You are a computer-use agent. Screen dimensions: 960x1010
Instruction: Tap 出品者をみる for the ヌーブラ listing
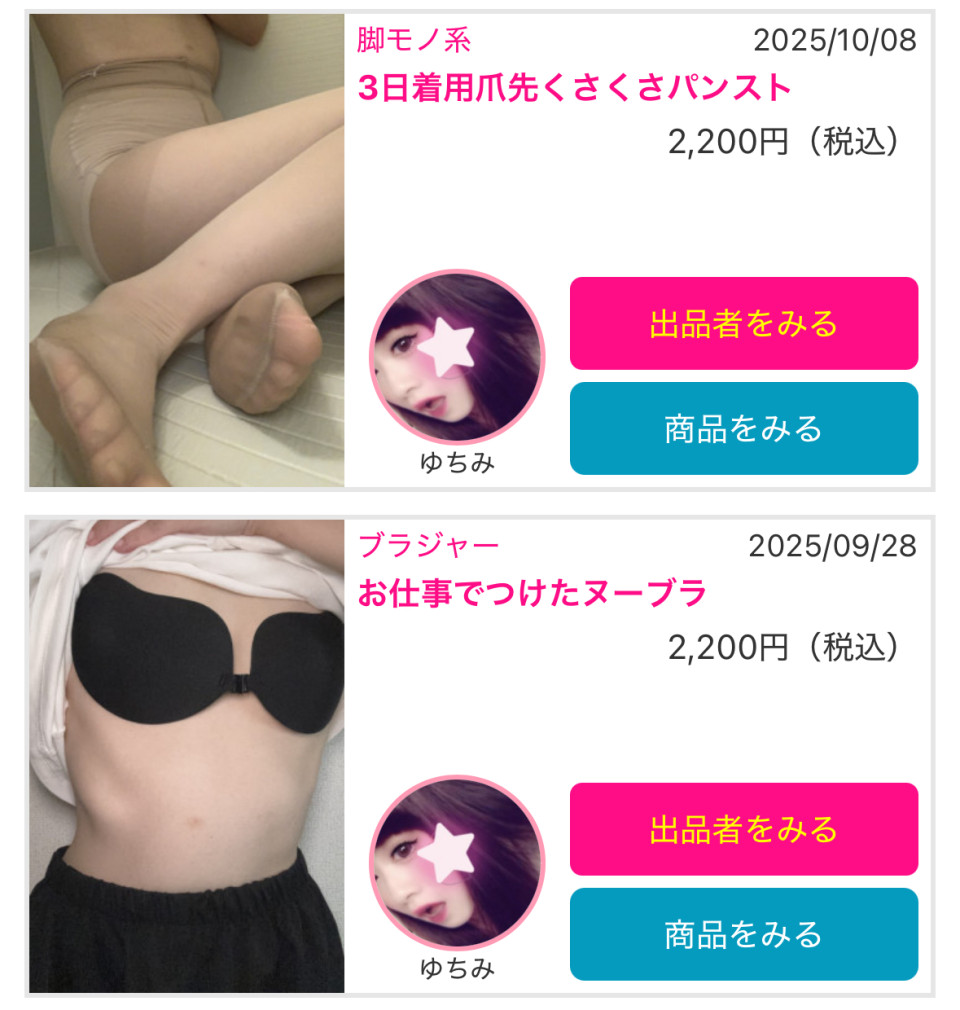(743, 829)
